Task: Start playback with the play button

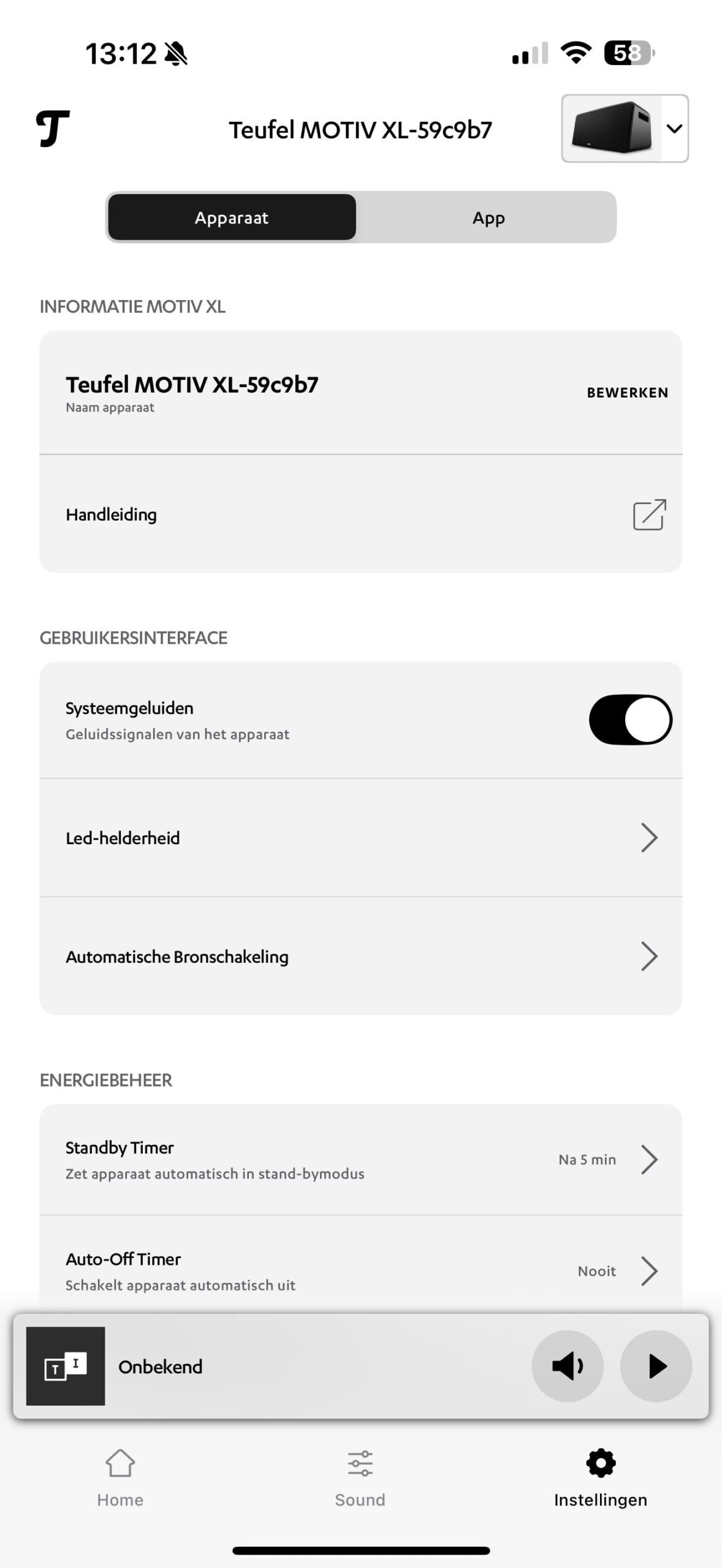Action: click(x=656, y=1366)
